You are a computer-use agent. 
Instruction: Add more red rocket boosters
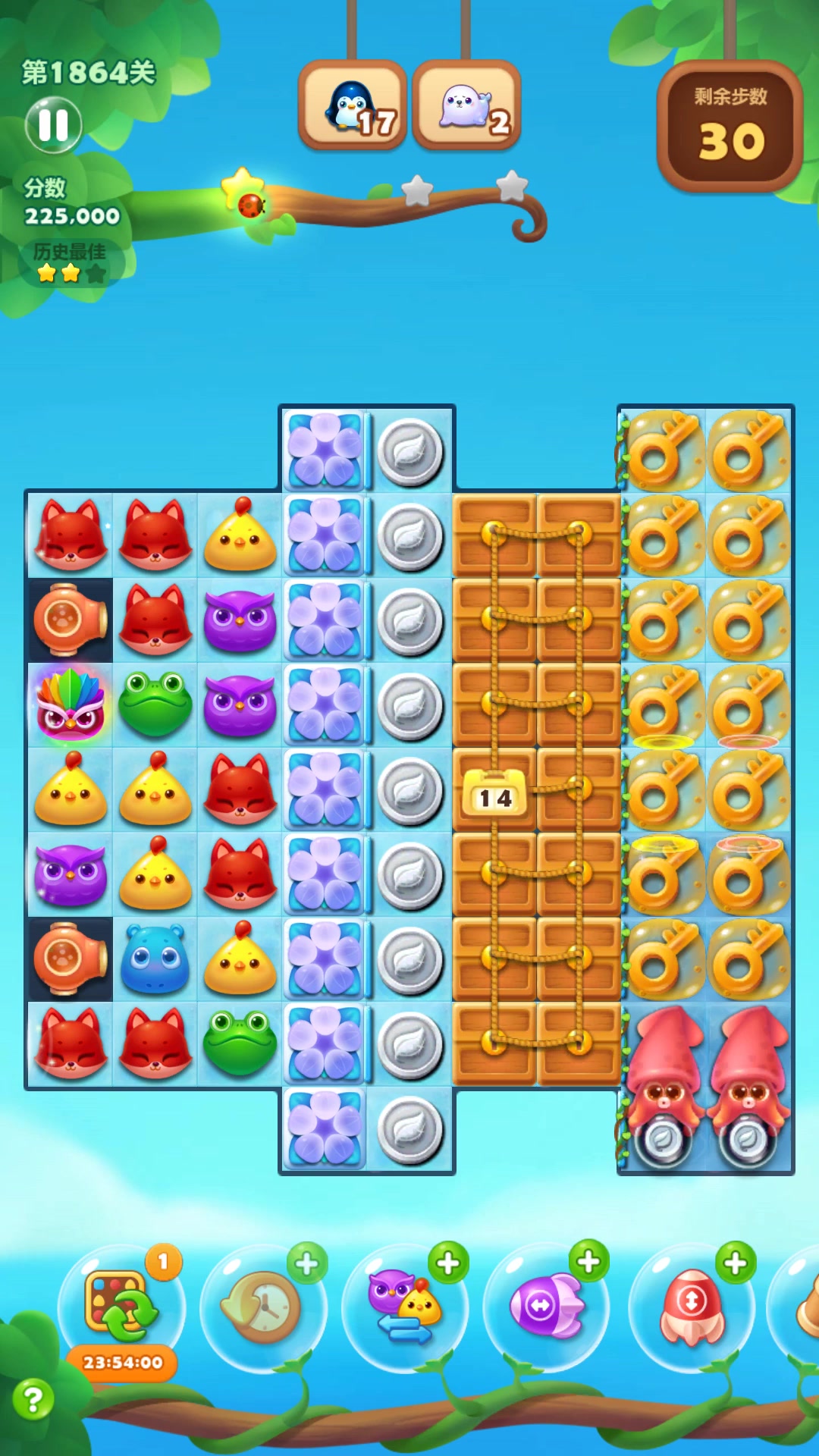(x=735, y=1263)
